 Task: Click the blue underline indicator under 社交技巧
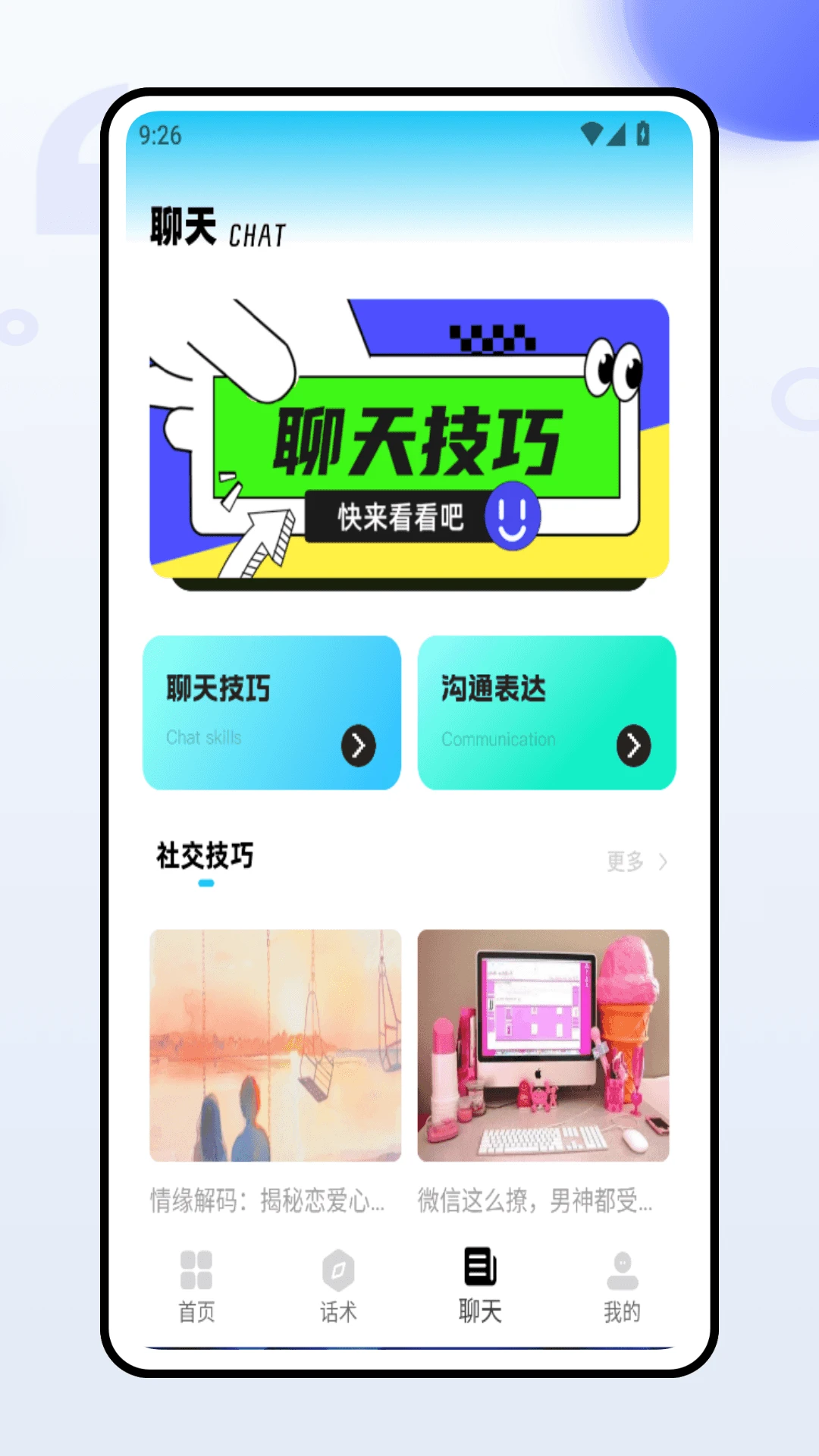(206, 882)
